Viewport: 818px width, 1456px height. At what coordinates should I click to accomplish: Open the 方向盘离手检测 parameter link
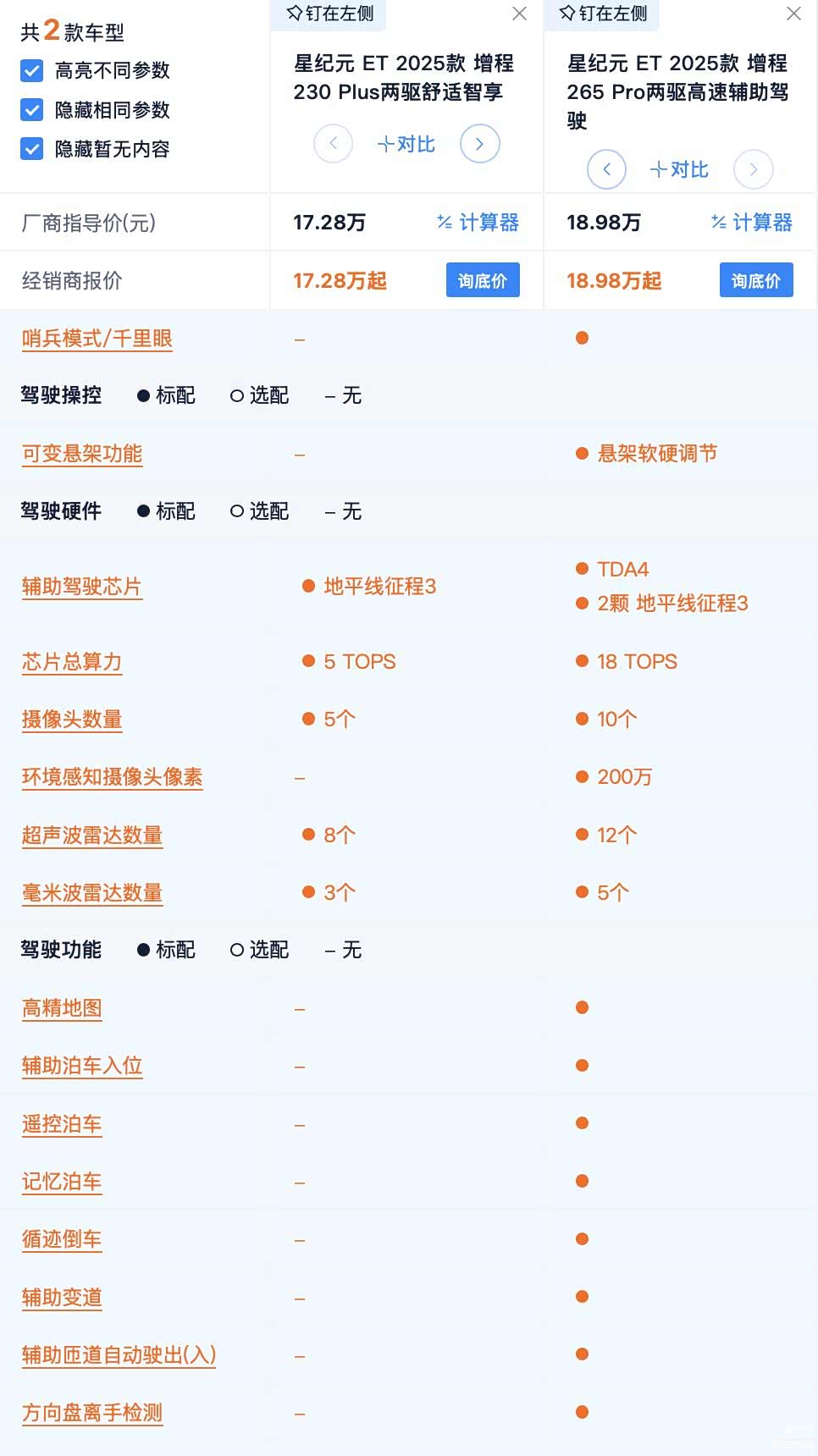click(x=92, y=1413)
